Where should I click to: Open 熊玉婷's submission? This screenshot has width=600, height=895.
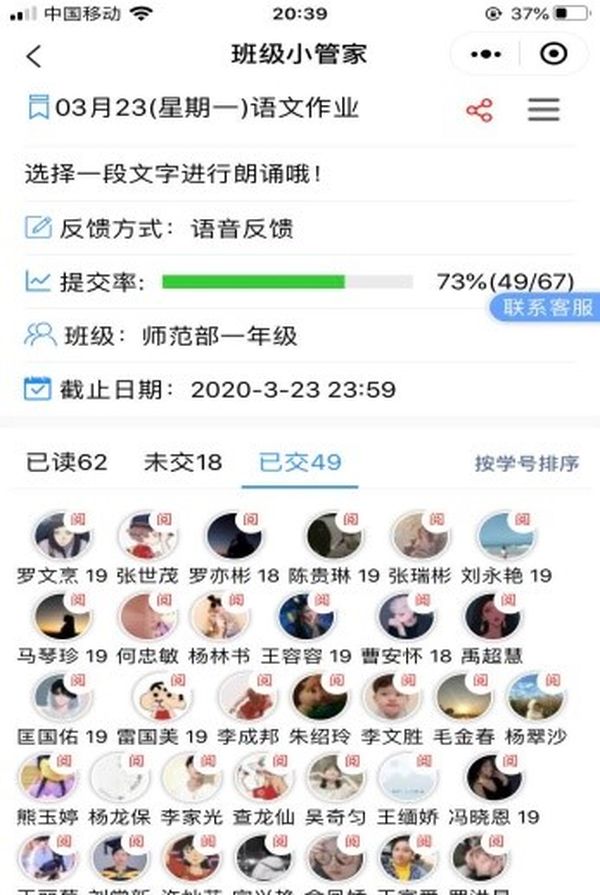pyautogui.click(x=47, y=779)
